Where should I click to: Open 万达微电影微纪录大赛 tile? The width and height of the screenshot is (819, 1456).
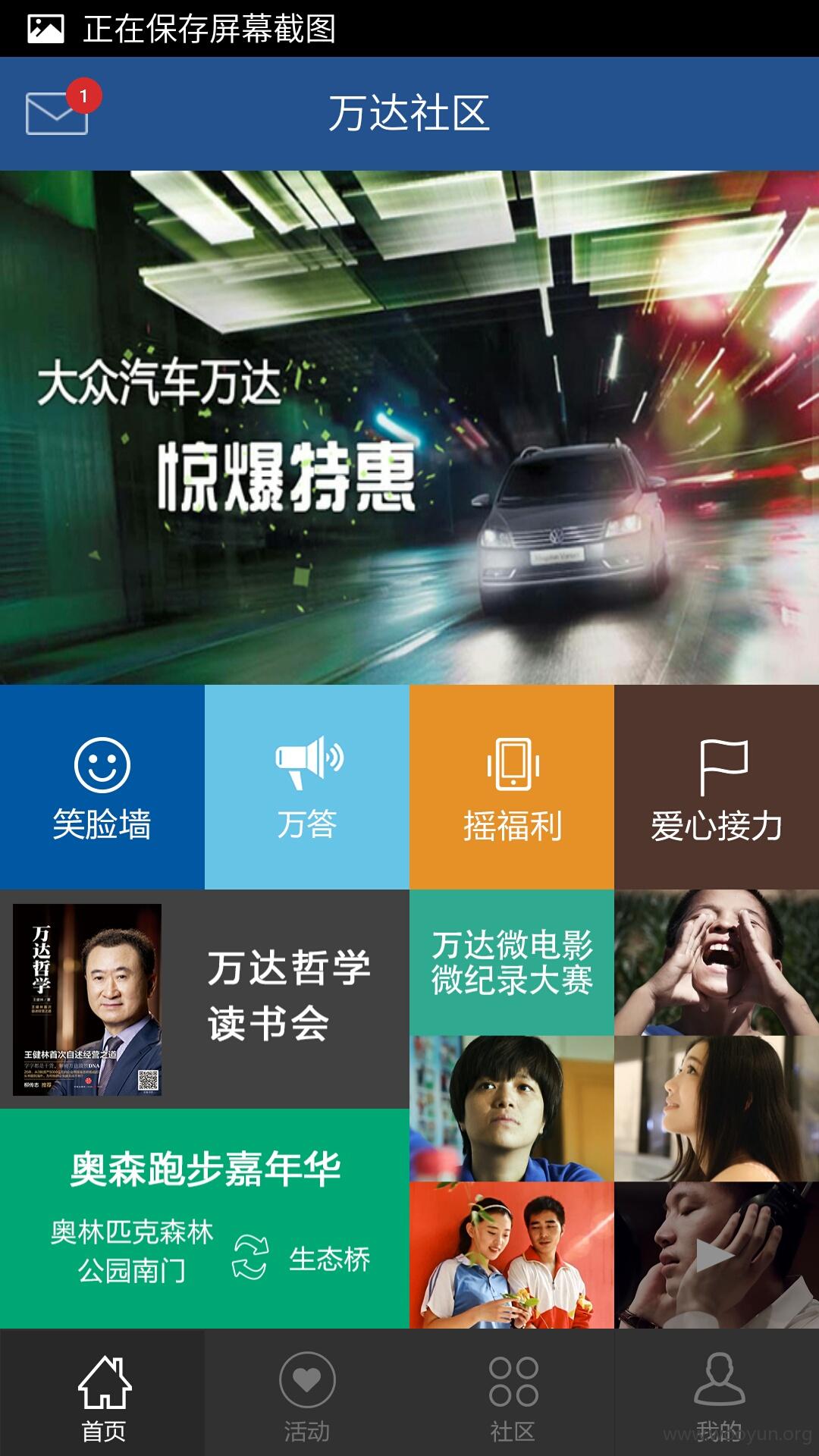(512, 962)
